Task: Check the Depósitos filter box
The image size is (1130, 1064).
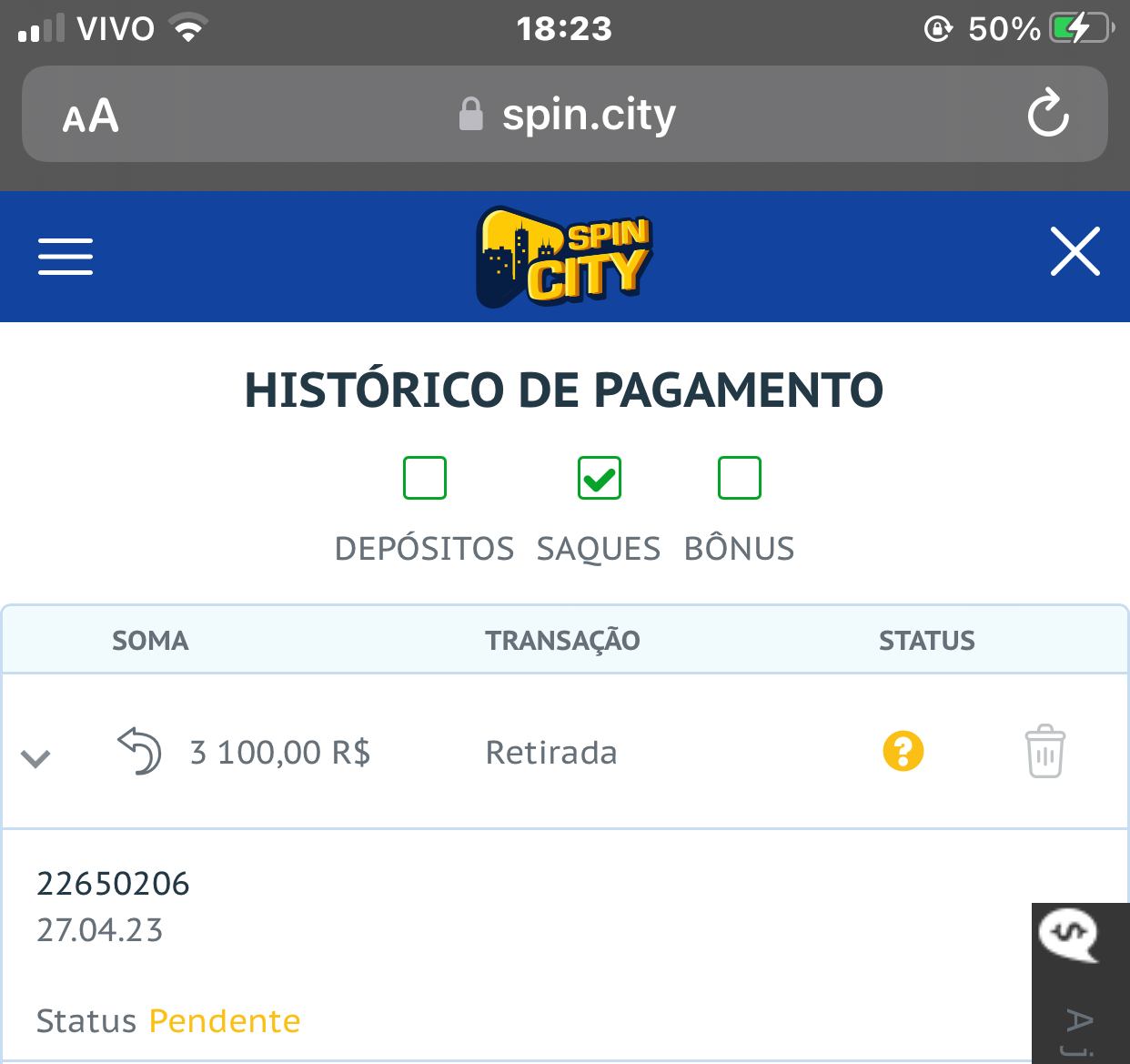Action: click(x=425, y=479)
